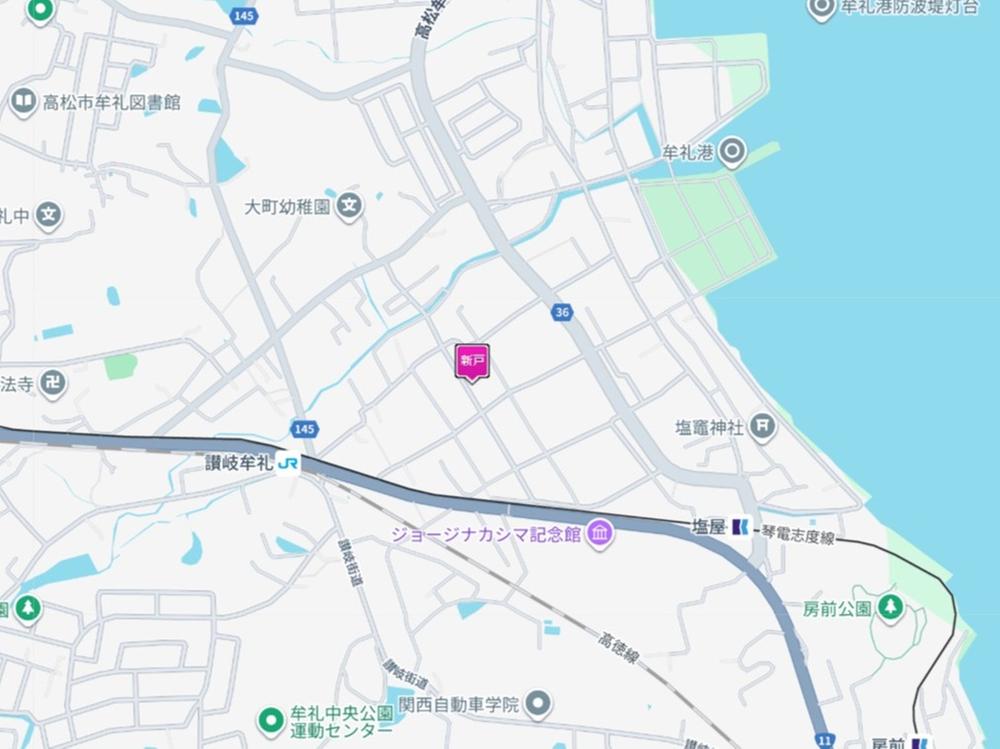
Task: Tap the pink 新戸 map pin
Action: tap(472, 361)
